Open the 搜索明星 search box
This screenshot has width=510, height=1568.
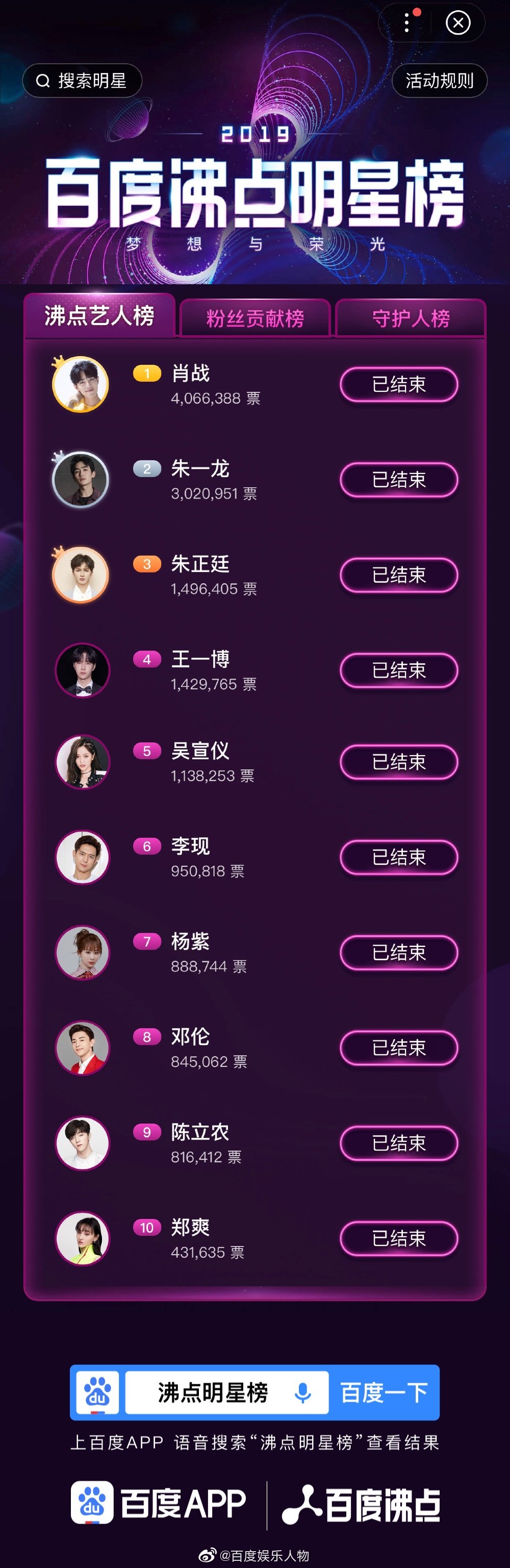point(82,80)
